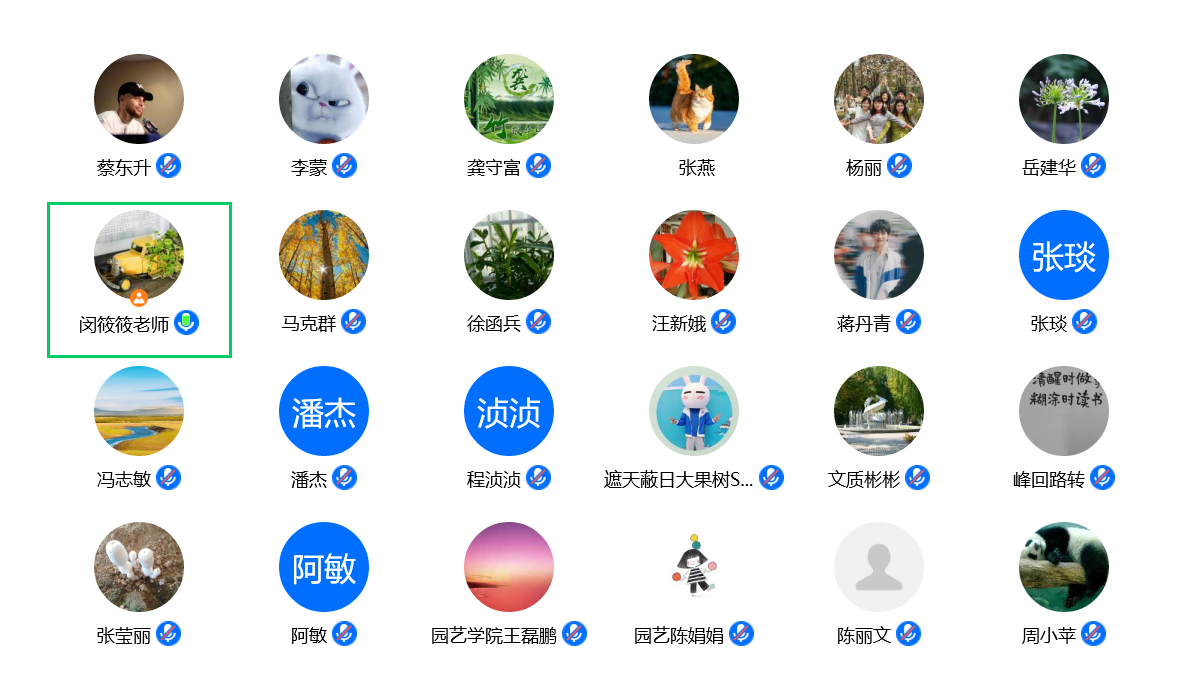Tap 龚守富's avatar tile
Image resolution: width=1178 pixels, height=679 pixels.
[x=509, y=99]
